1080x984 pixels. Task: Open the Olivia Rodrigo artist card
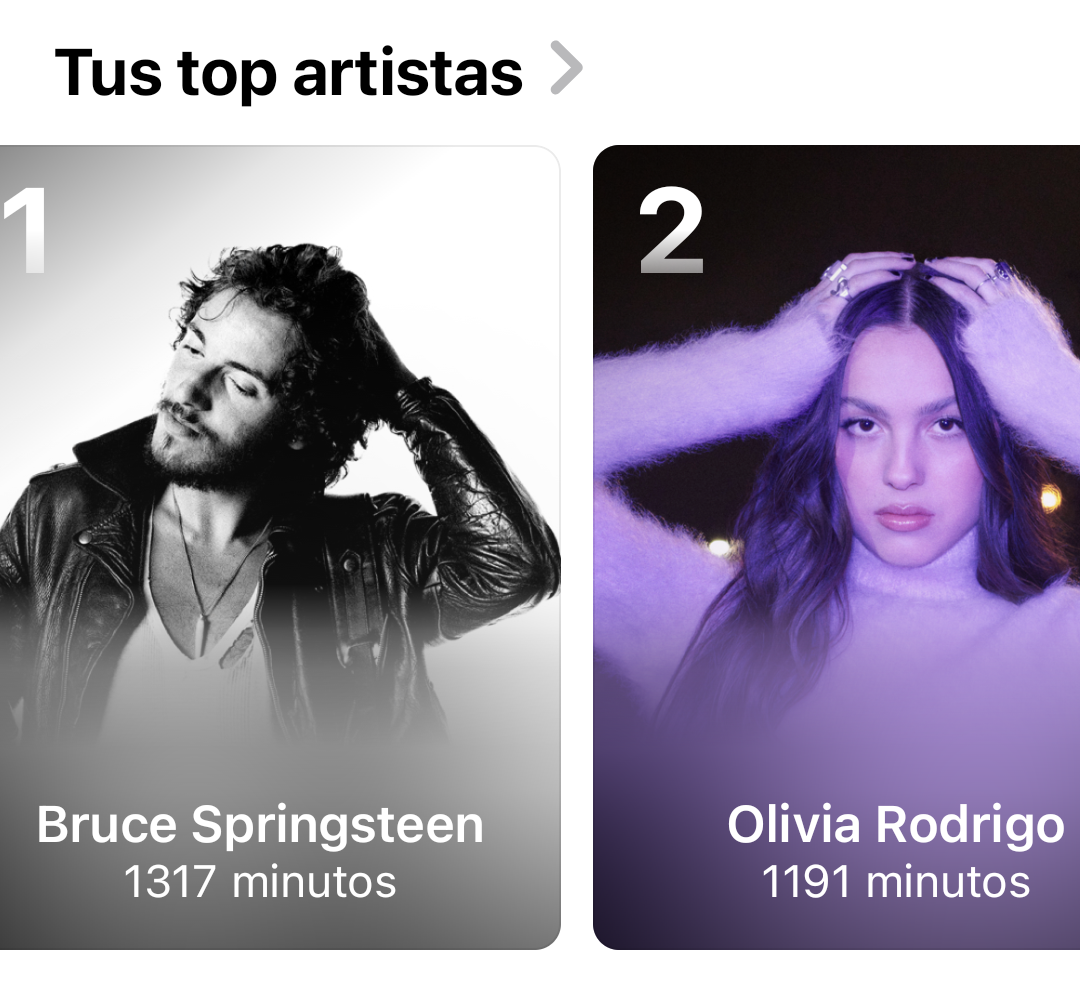click(836, 547)
